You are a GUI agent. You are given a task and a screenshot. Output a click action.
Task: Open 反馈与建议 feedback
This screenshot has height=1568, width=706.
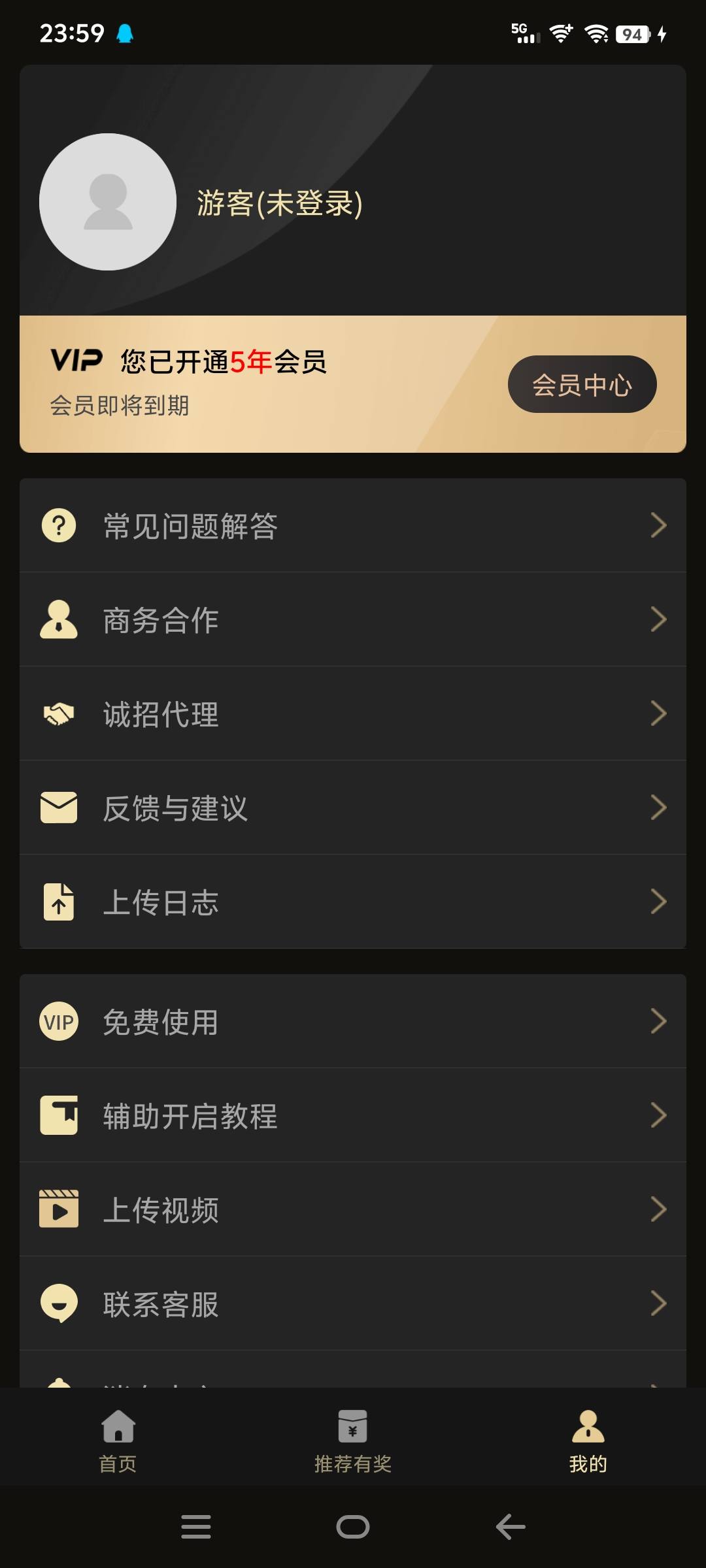353,808
